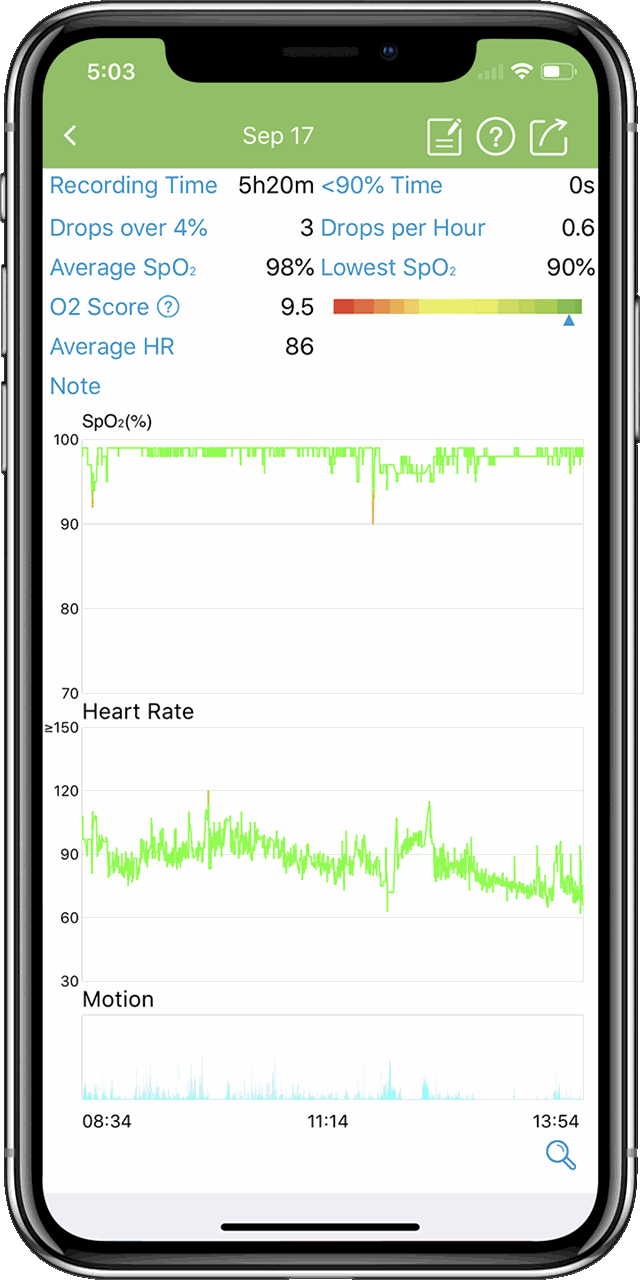The height and width of the screenshot is (1280, 640).
Task: Share this Sep 17 report
Action: [548, 136]
